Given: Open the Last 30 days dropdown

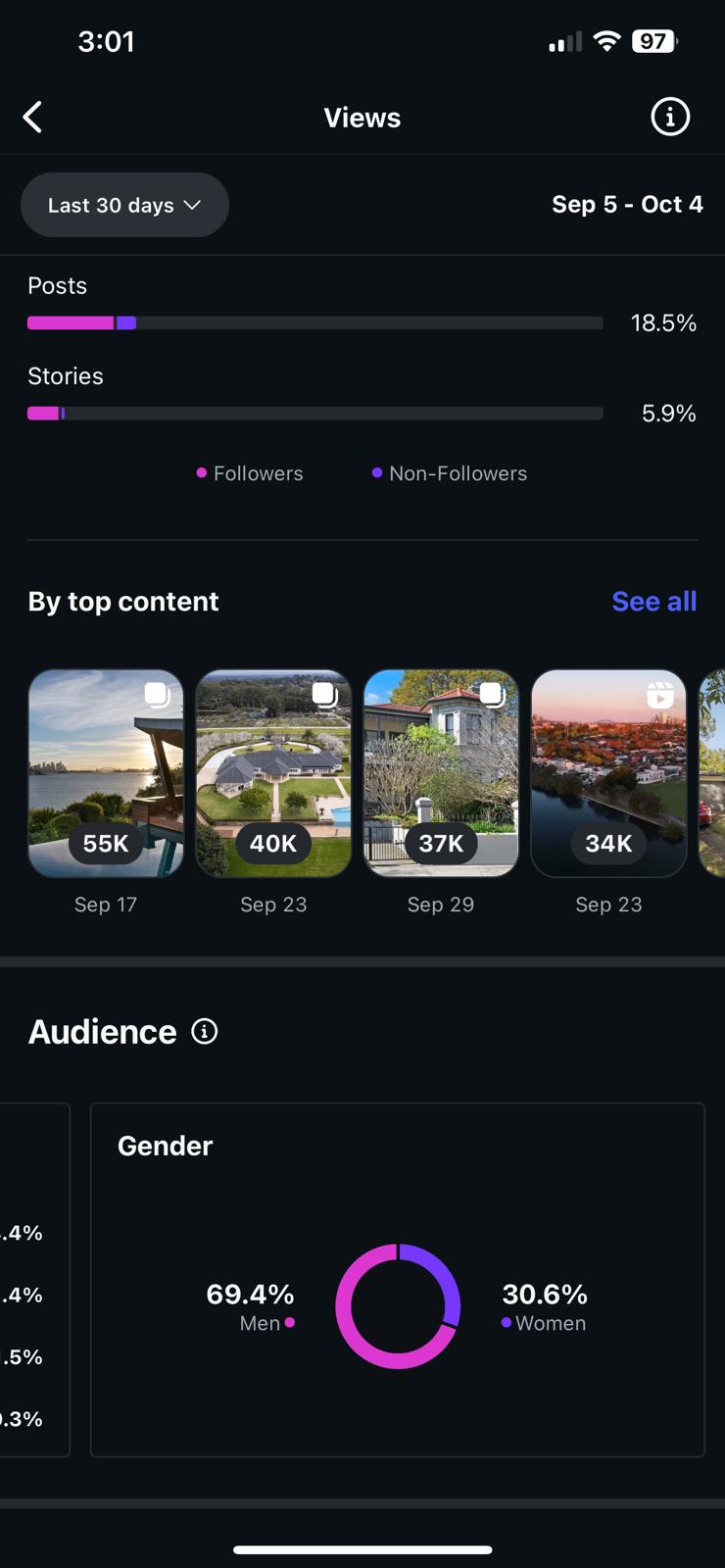Looking at the screenshot, I should pos(124,205).
